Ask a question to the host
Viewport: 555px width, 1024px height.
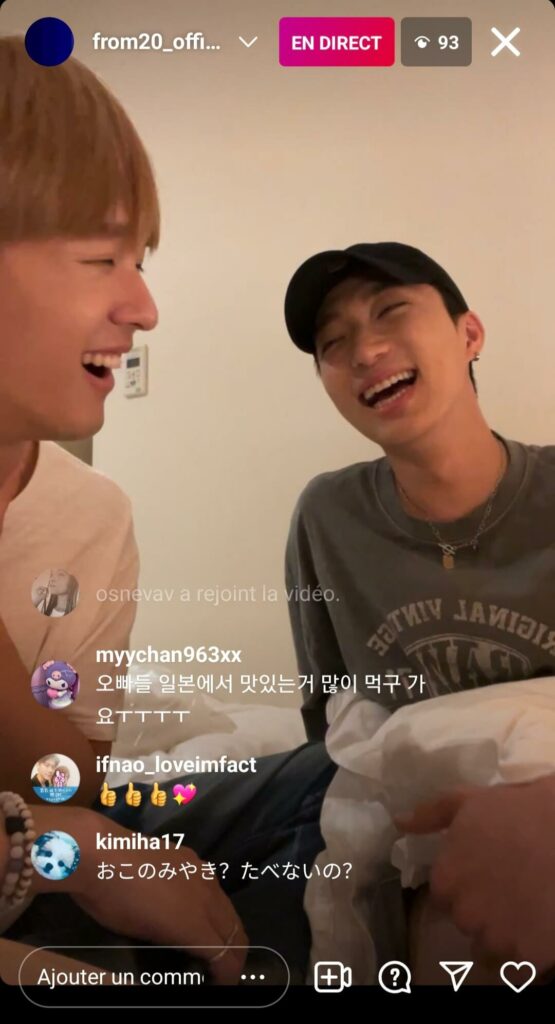click(394, 978)
